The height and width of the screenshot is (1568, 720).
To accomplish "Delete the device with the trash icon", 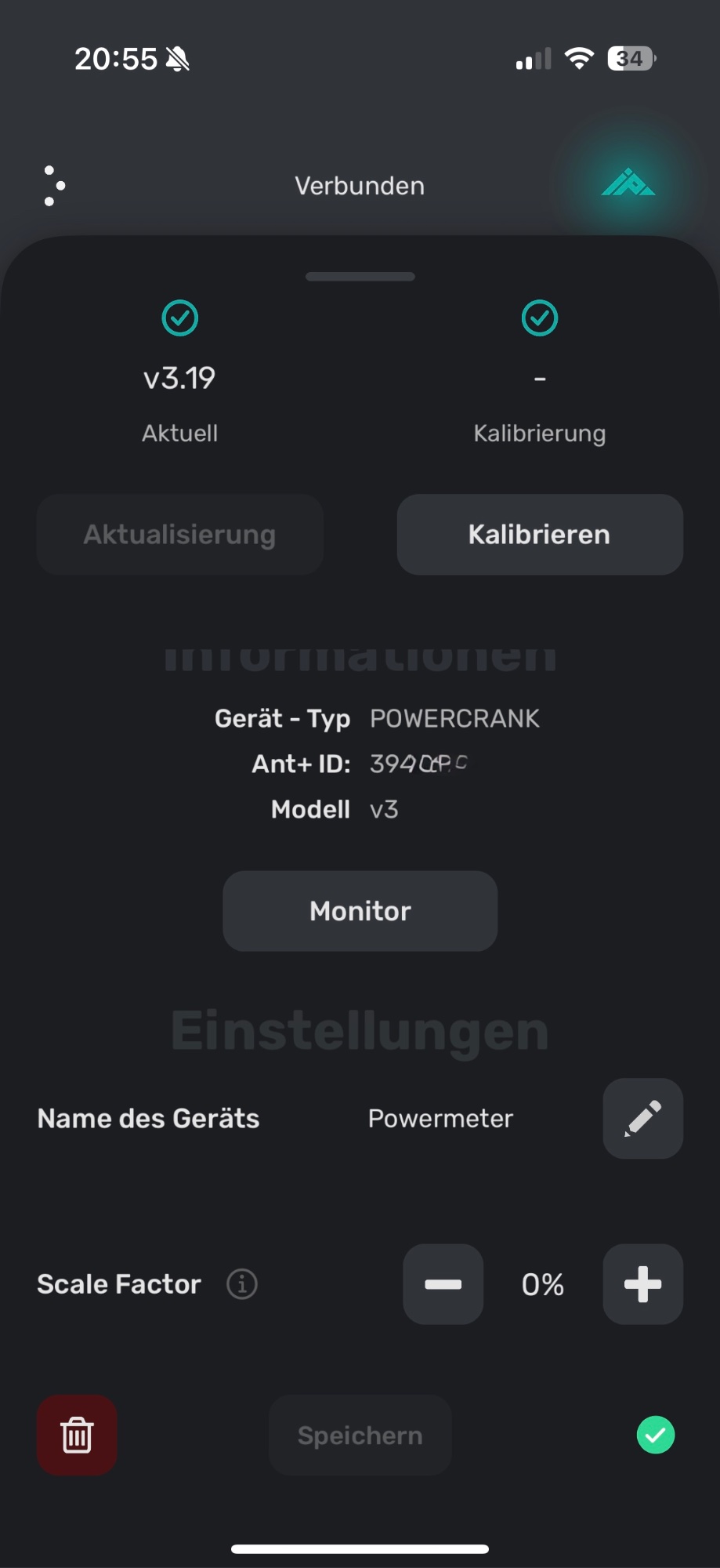I will [77, 1435].
